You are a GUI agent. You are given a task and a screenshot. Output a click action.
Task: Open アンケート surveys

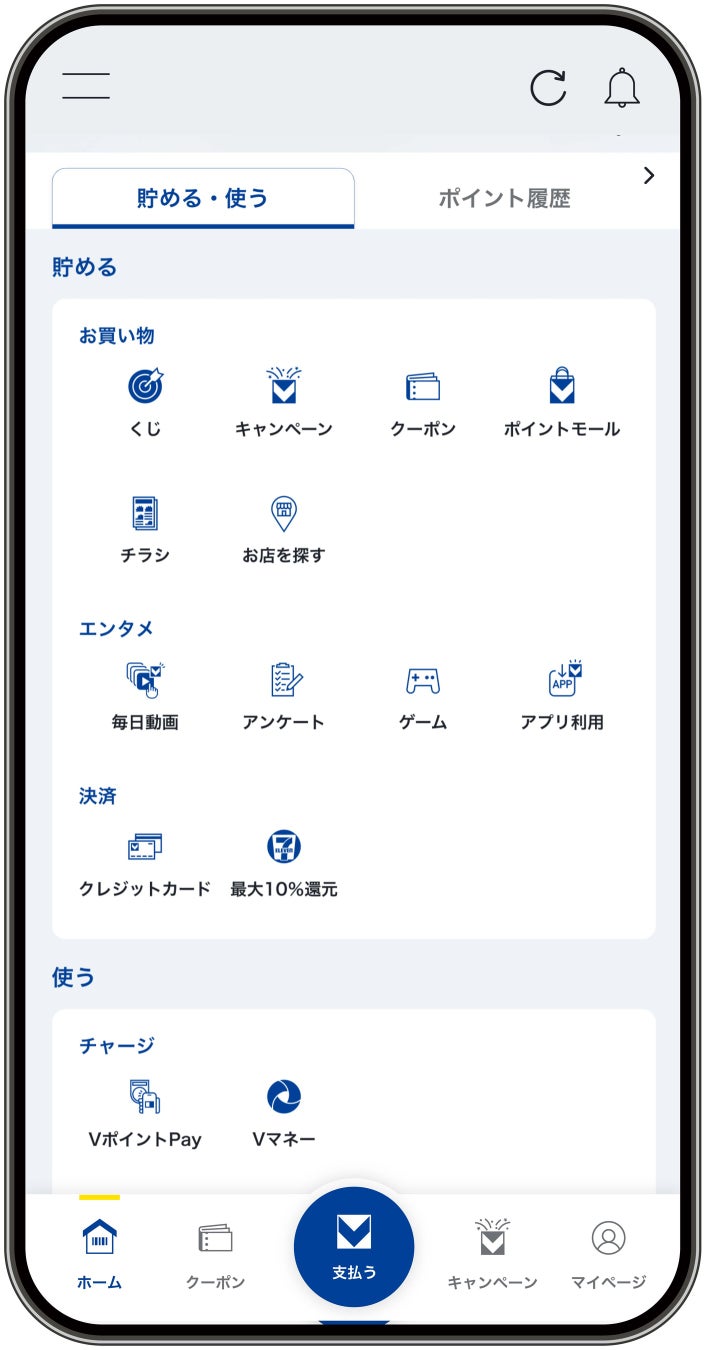[x=283, y=696]
